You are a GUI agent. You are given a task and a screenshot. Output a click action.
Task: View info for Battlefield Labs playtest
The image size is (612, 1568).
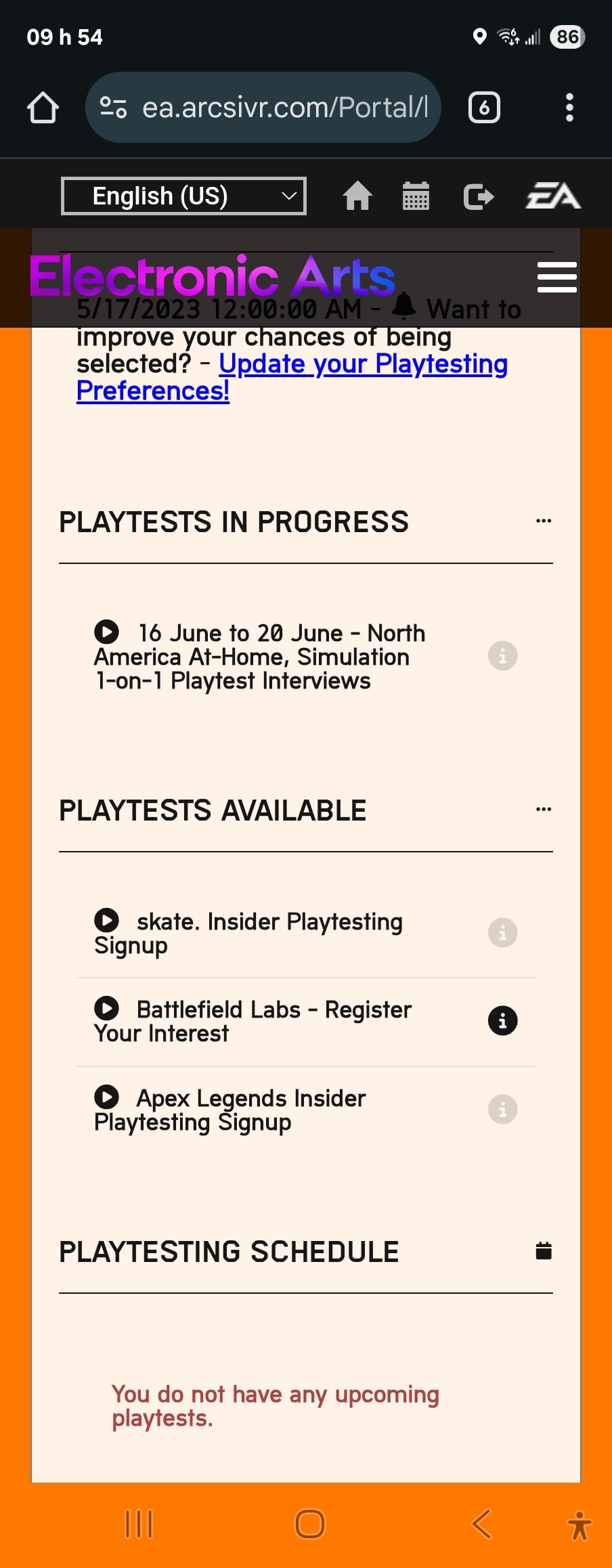coord(502,1021)
